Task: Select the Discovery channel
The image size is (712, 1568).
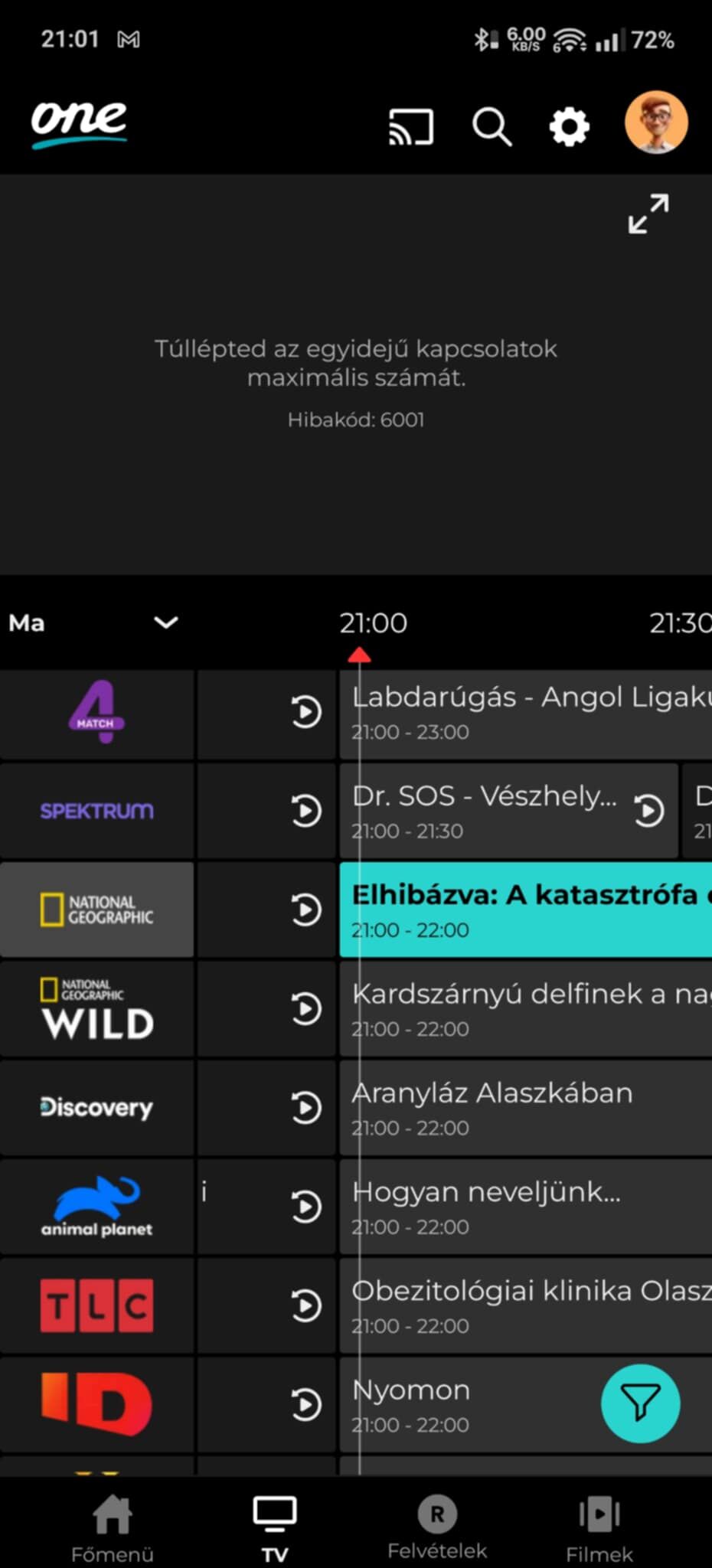Action: [97, 1108]
